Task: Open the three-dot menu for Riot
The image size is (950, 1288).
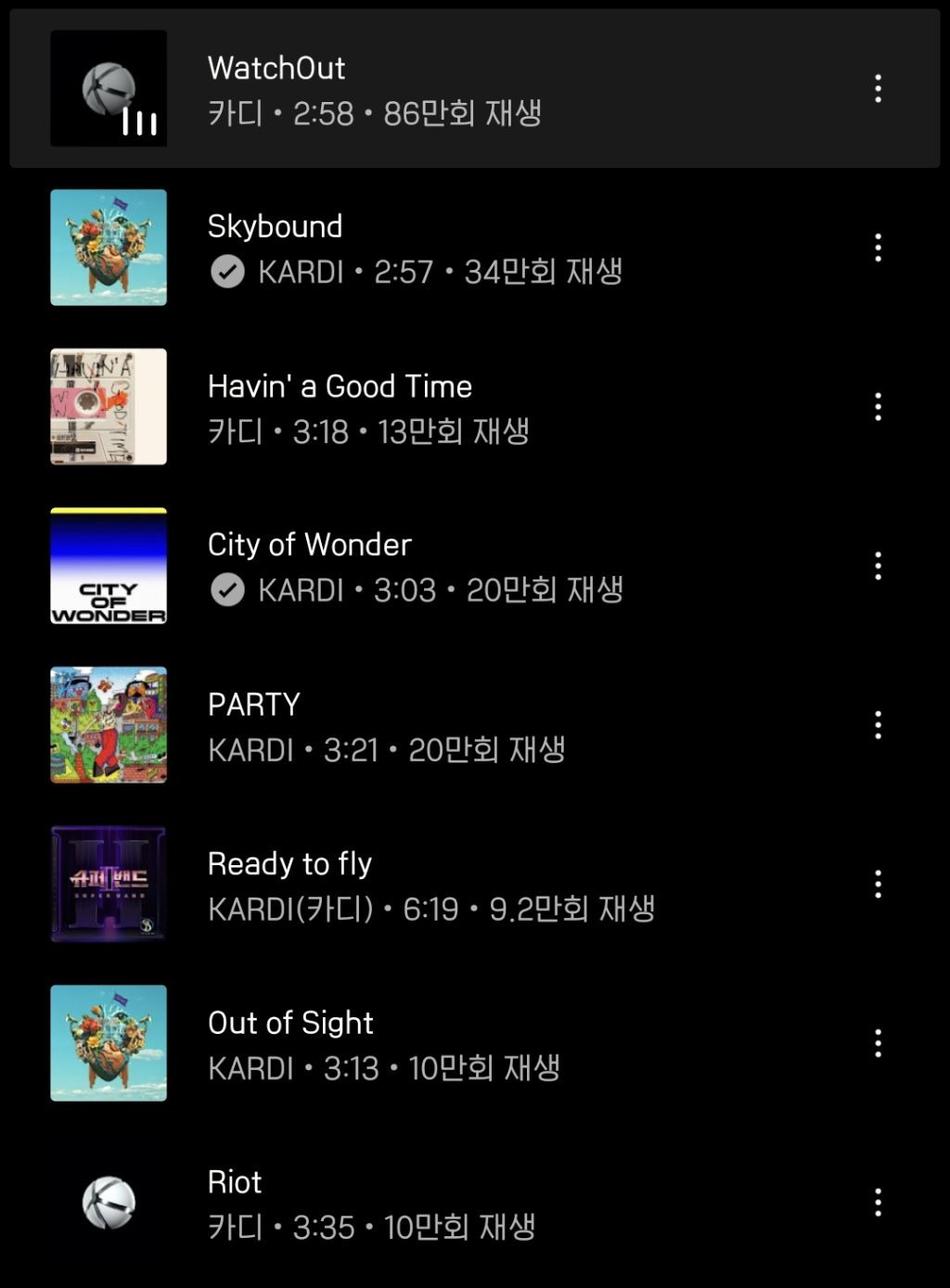Action: click(x=879, y=1203)
